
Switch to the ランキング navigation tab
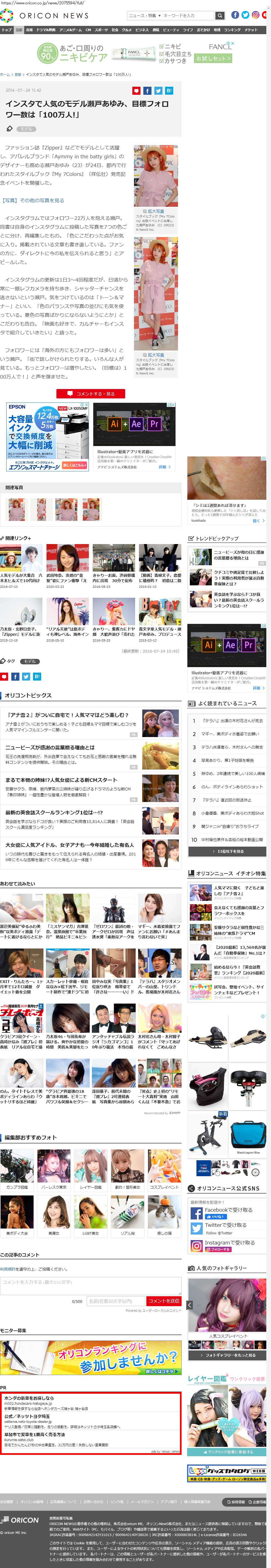[x=232, y=29]
